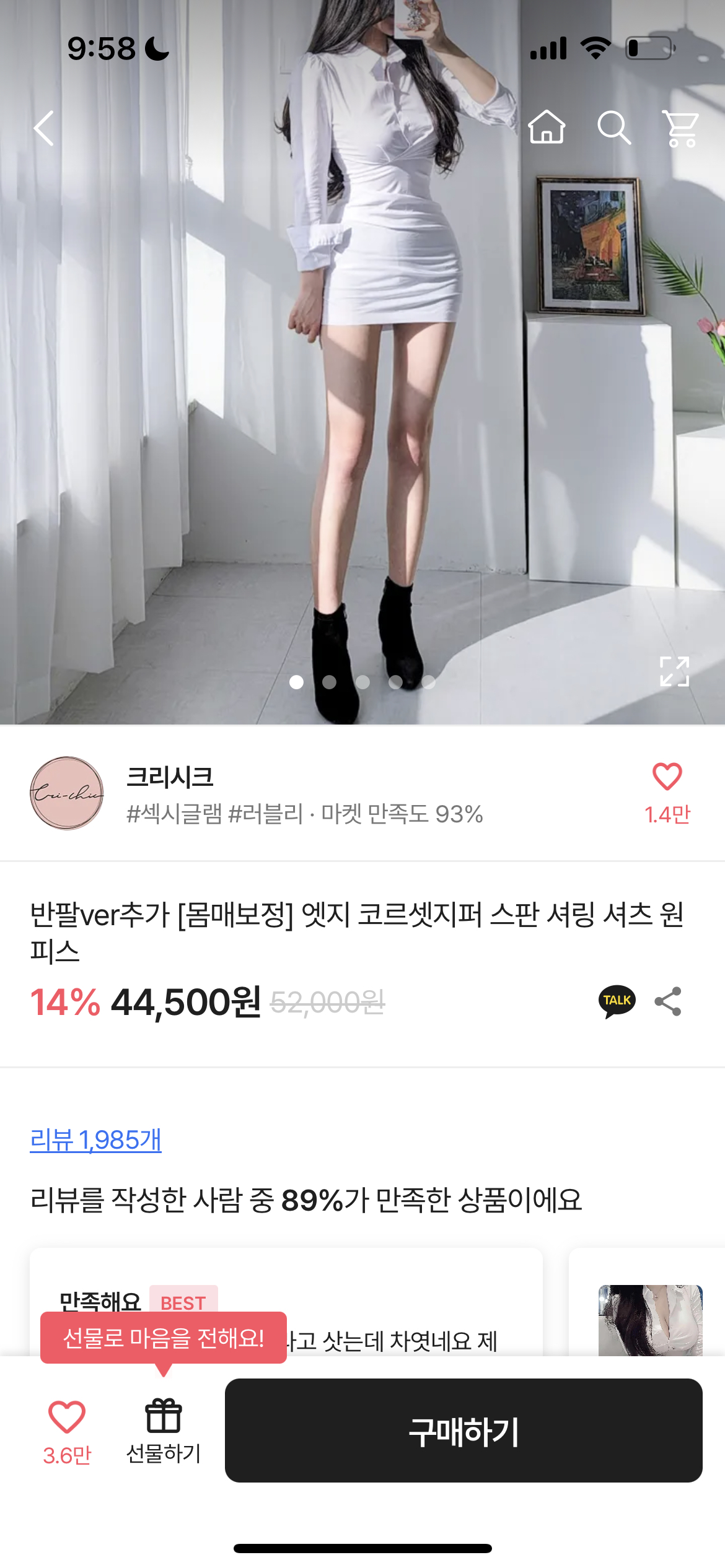Expand product image to fullscreen
Viewport: 725px width, 1568px height.
(x=674, y=671)
